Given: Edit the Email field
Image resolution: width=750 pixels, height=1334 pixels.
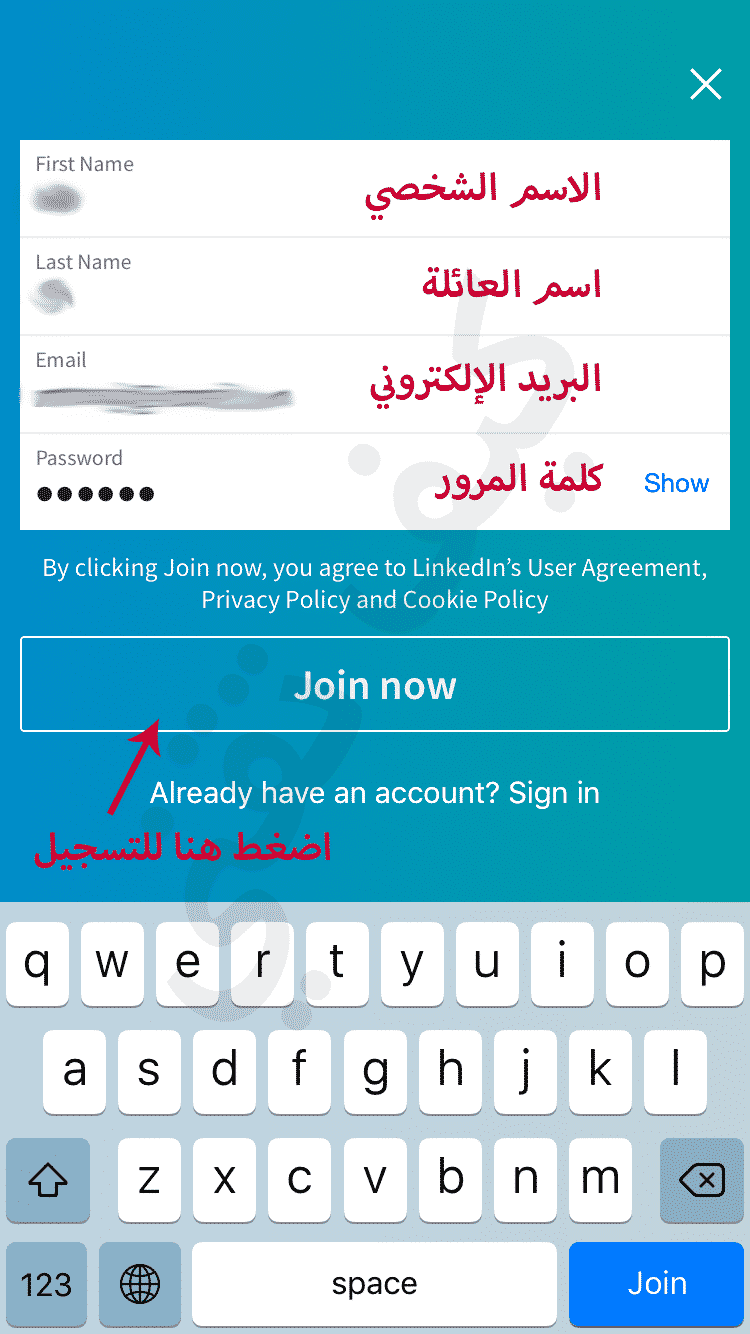Looking at the screenshot, I should coord(375,384).
